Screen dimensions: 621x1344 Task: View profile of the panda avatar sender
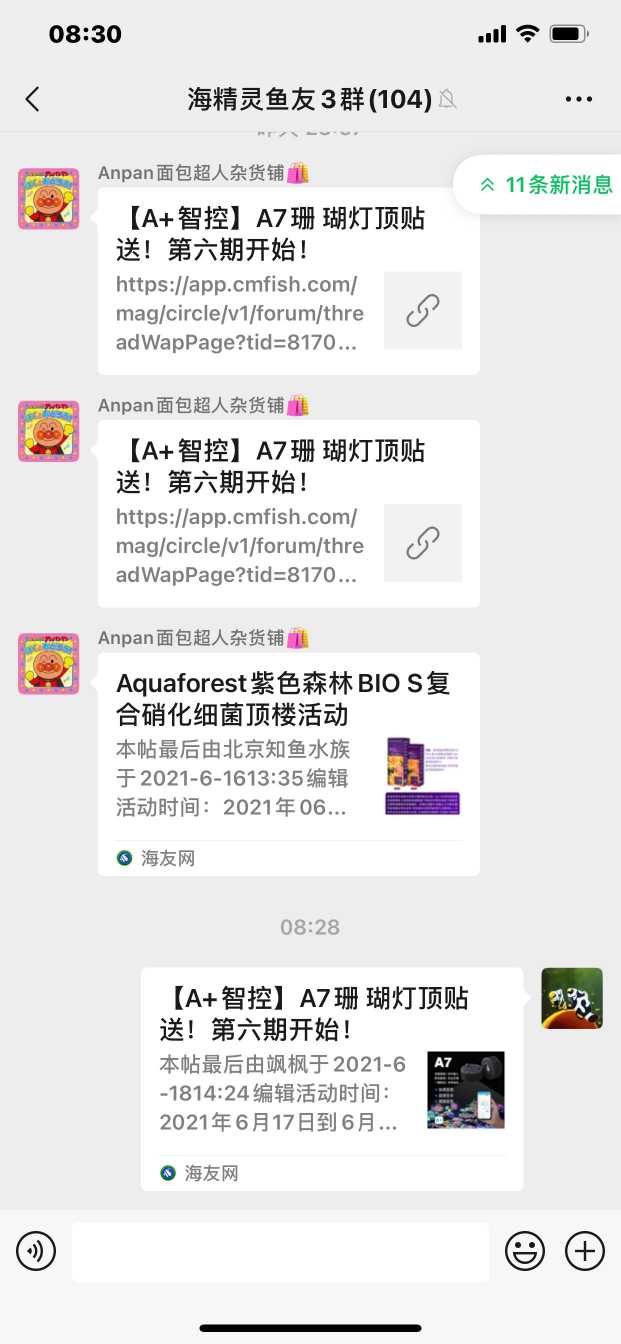coord(572,998)
